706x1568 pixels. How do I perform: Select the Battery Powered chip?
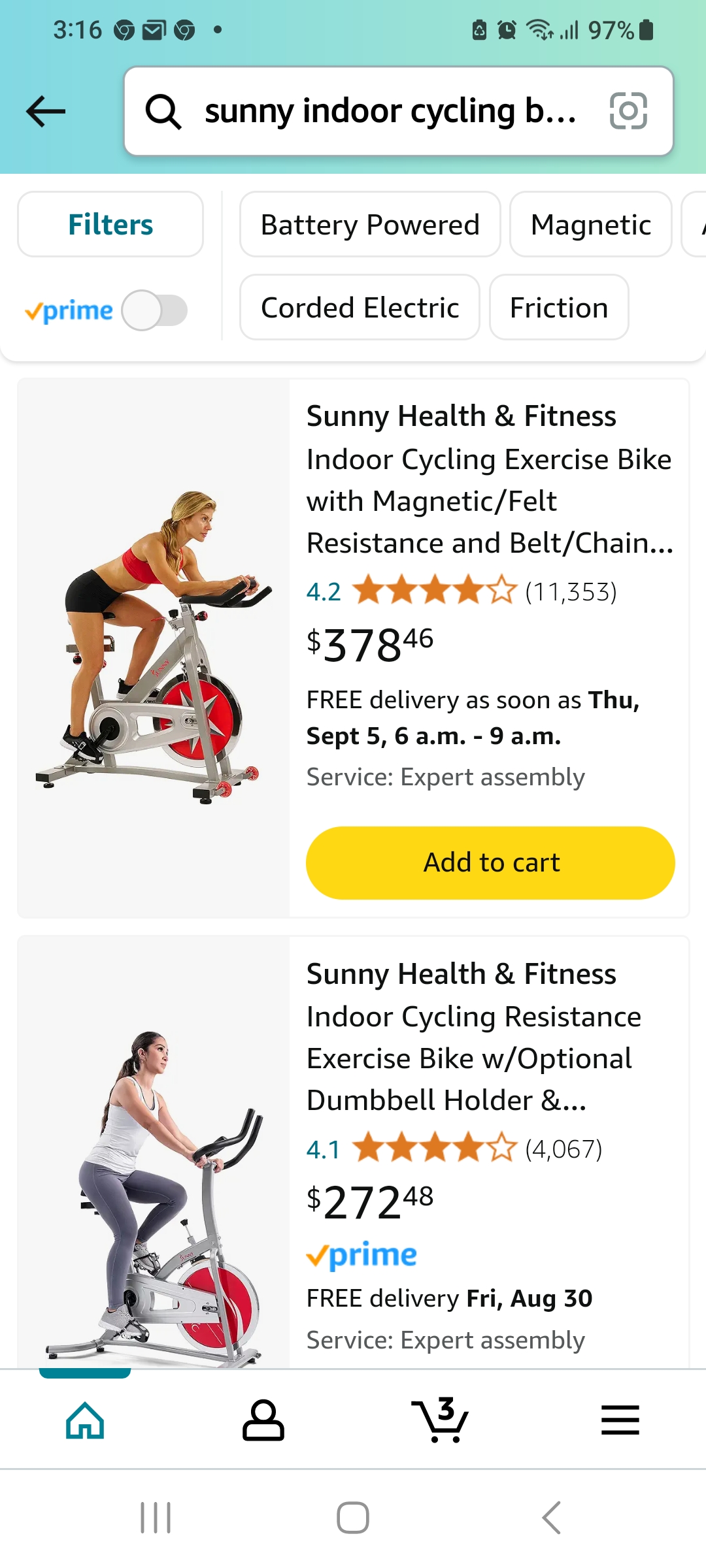[x=370, y=224]
